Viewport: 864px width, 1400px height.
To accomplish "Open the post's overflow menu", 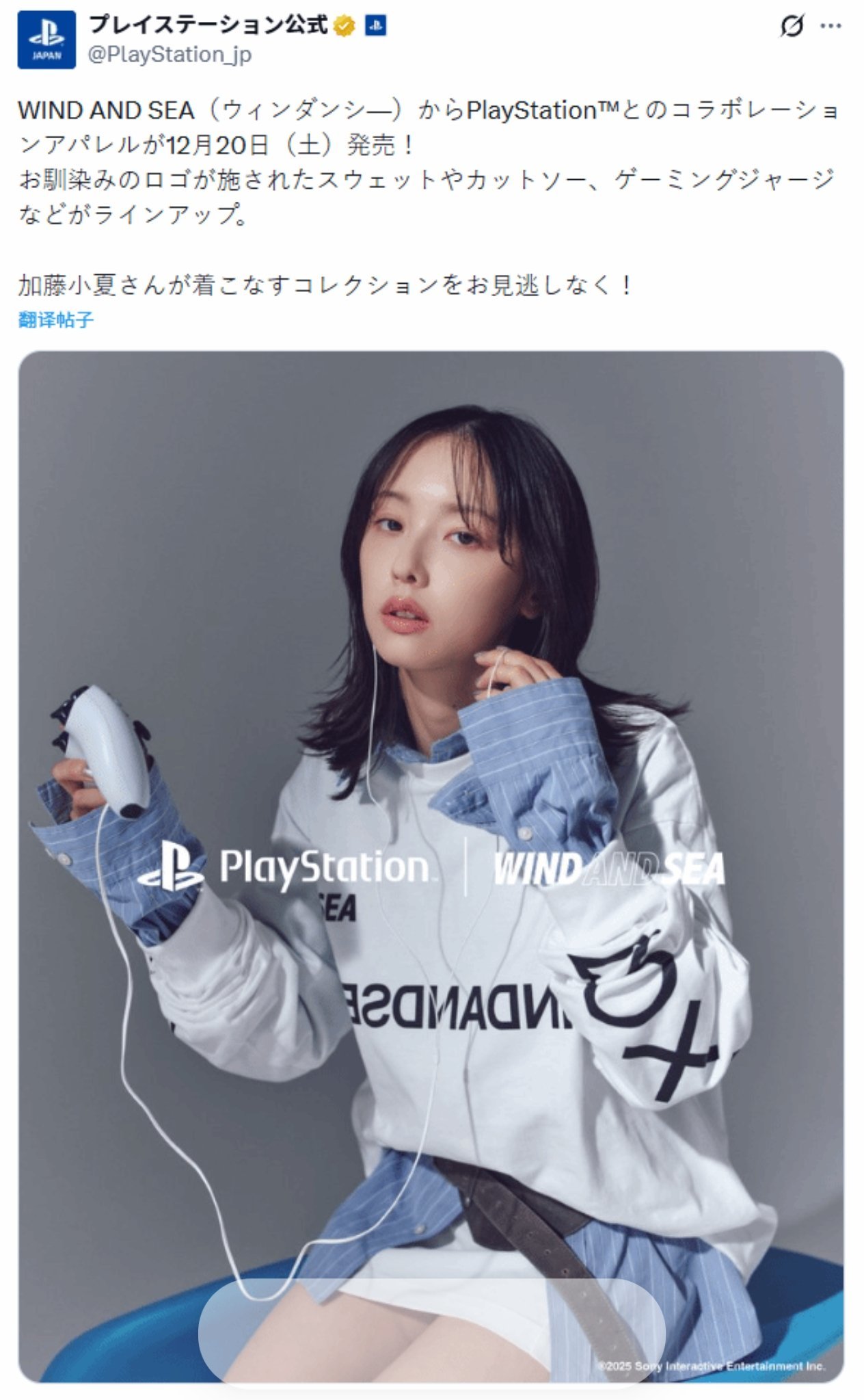I will point(831,27).
